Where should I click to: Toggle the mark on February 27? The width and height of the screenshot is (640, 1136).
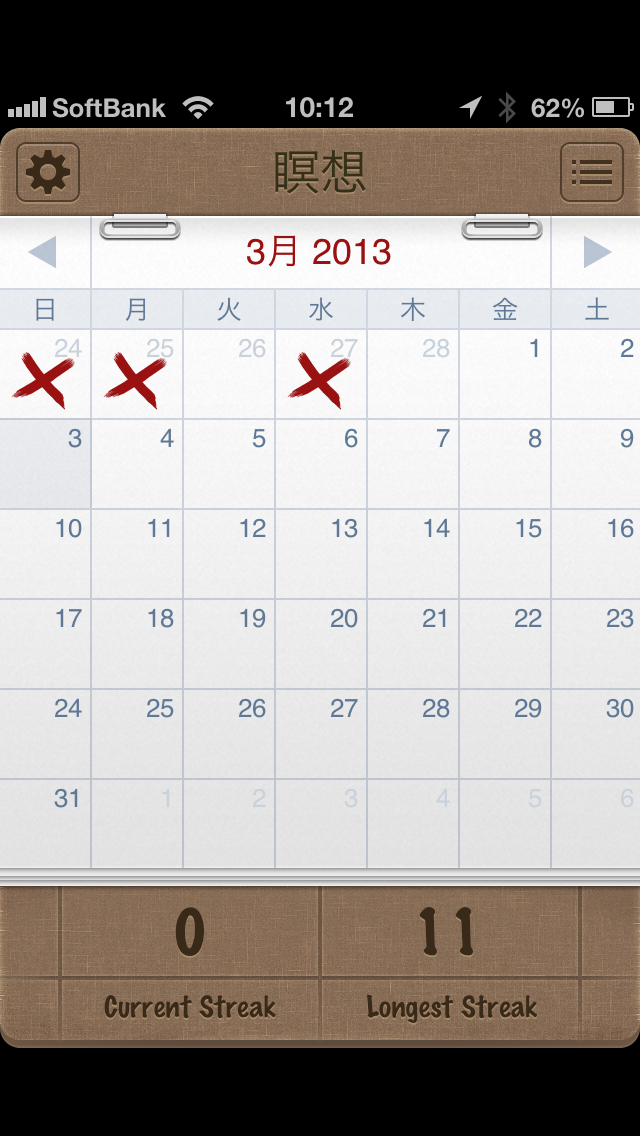pos(321,374)
